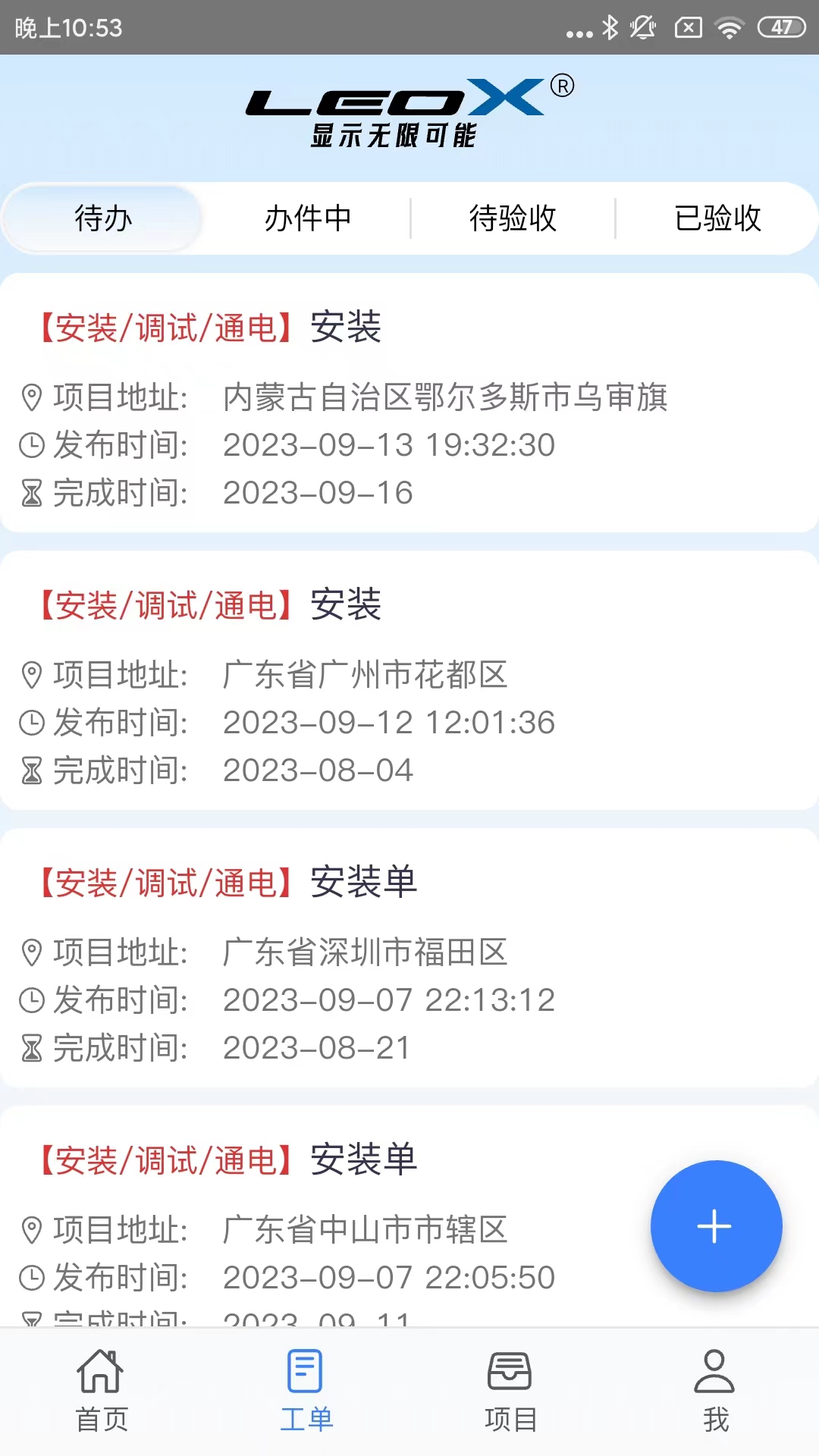The width and height of the screenshot is (819, 1456).
Task: Open the 安装单 for 广东省中山市市辖区
Action: 409,1216
